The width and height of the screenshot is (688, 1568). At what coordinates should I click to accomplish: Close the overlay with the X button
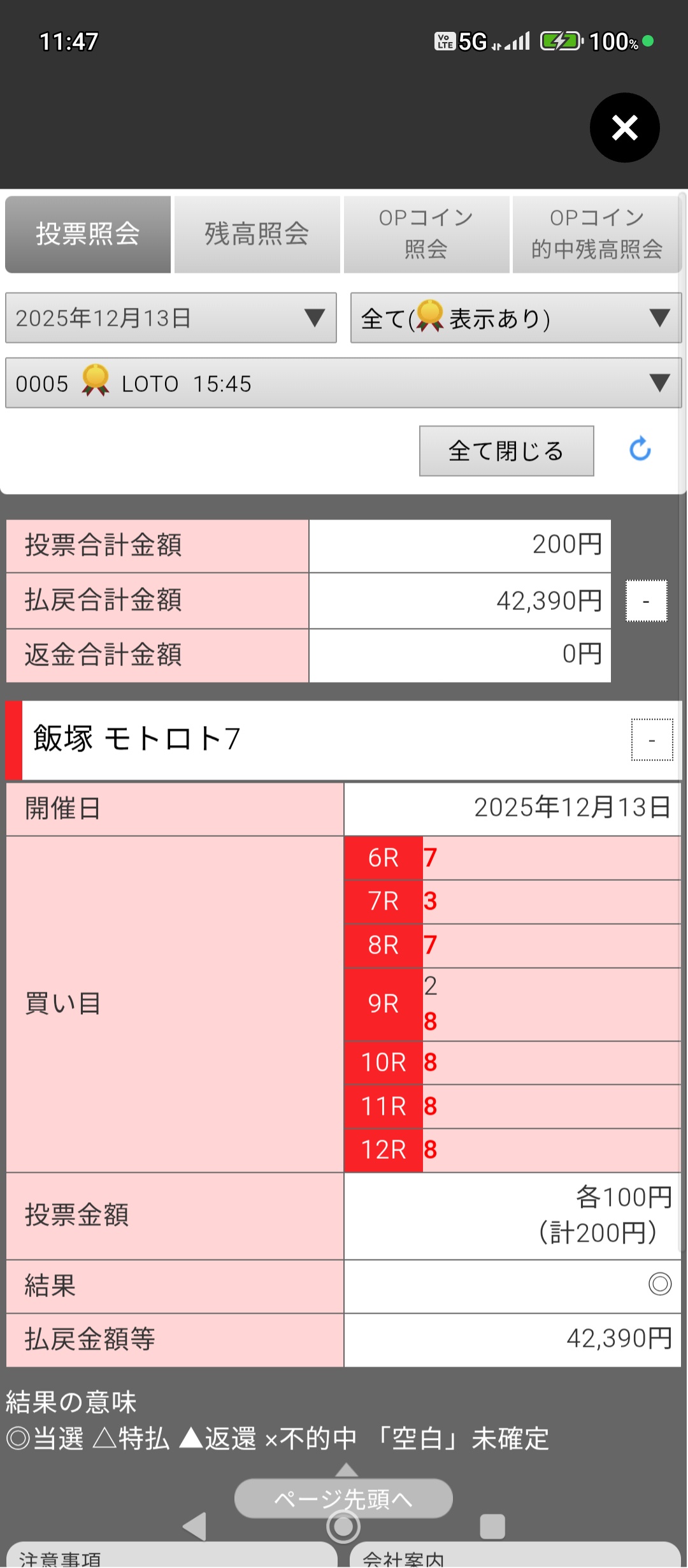[624, 127]
